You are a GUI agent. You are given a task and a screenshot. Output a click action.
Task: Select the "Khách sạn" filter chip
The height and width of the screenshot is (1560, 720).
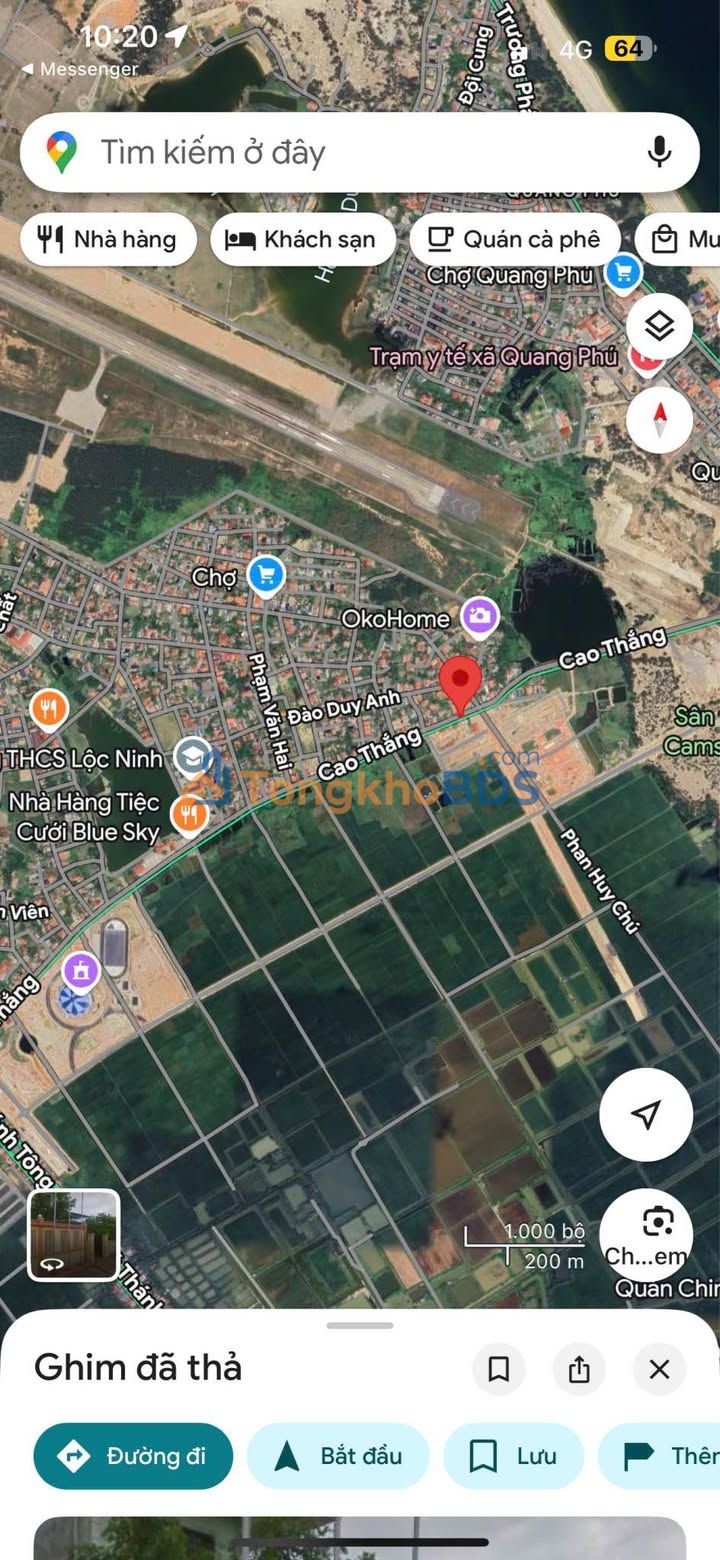(x=302, y=240)
